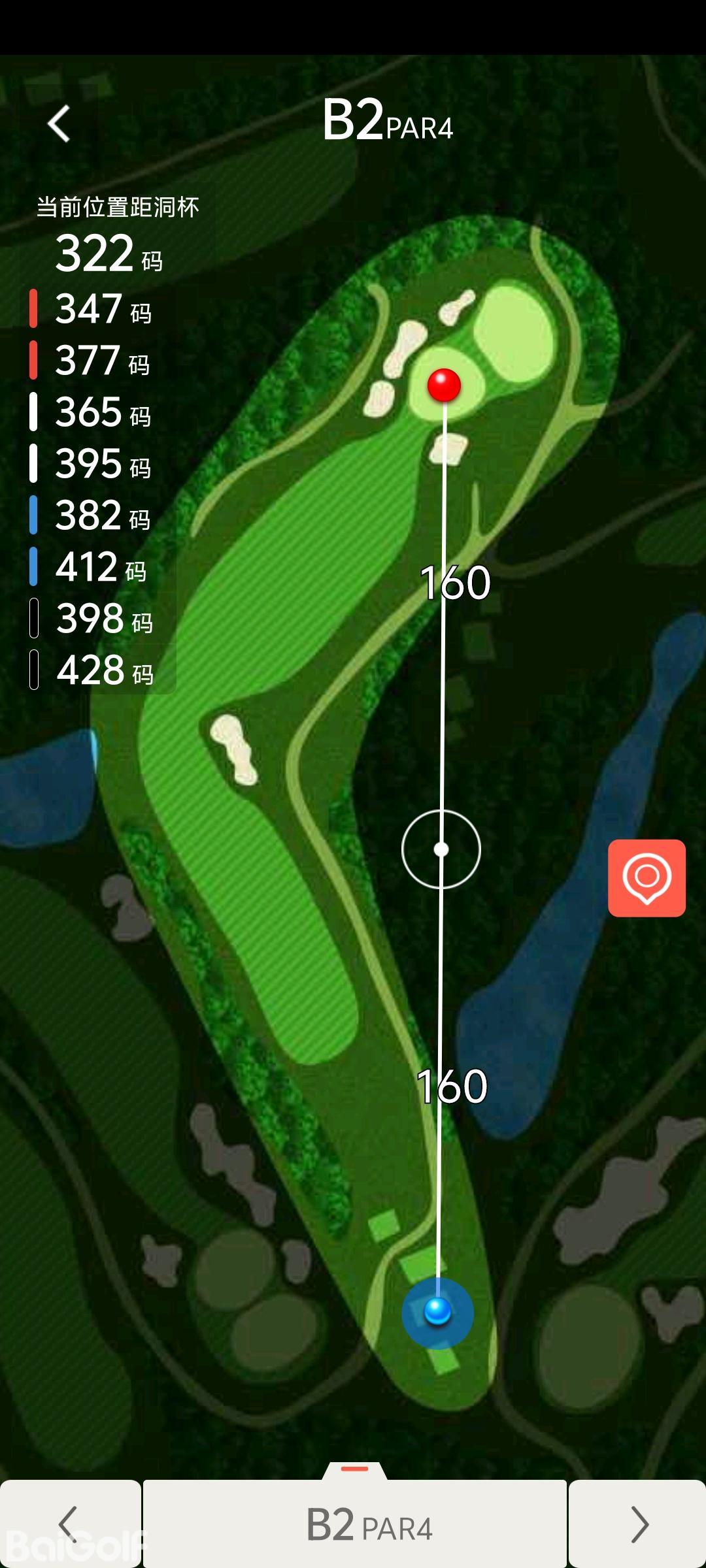Go back using the top-left arrow

[x=59, y=123]
